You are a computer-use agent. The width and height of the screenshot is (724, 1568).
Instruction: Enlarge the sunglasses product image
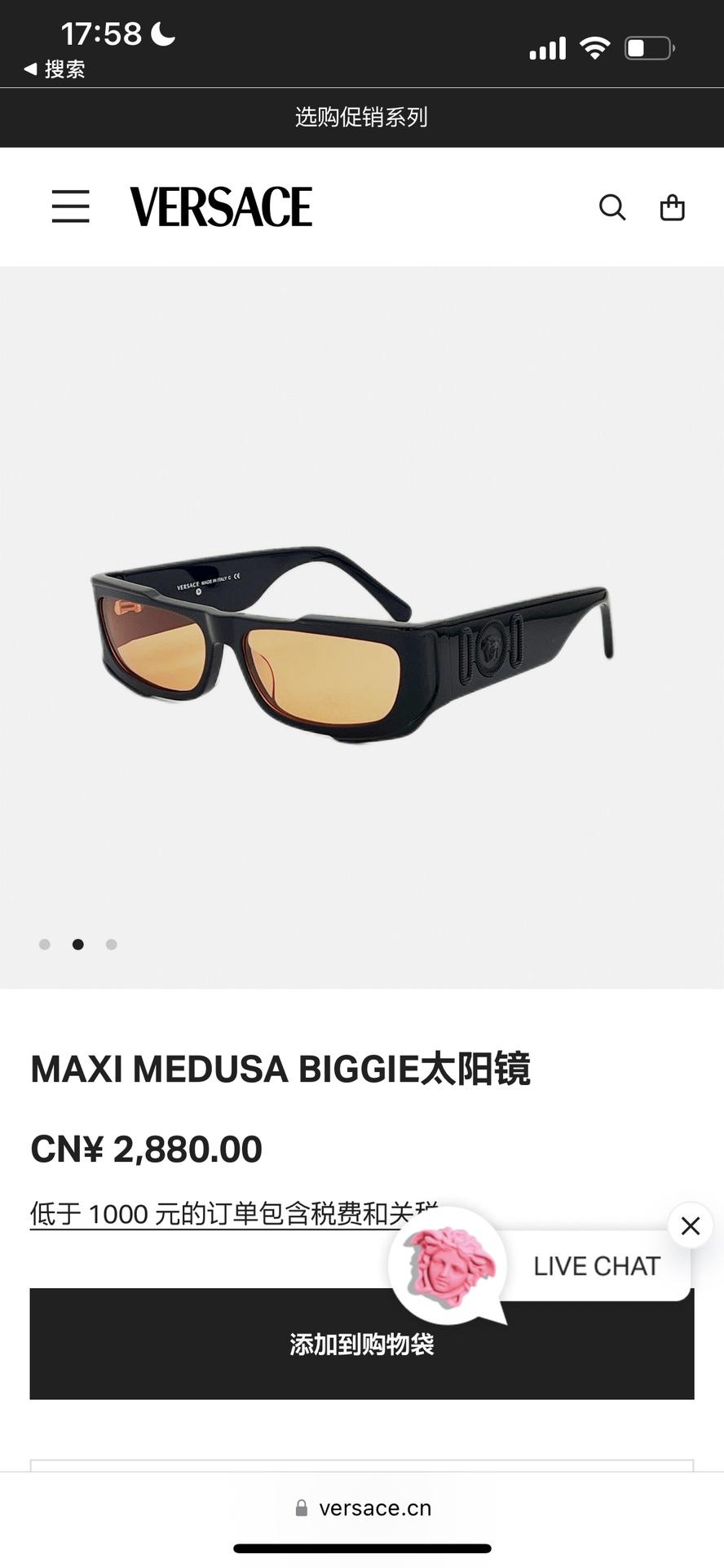point(351,644)
